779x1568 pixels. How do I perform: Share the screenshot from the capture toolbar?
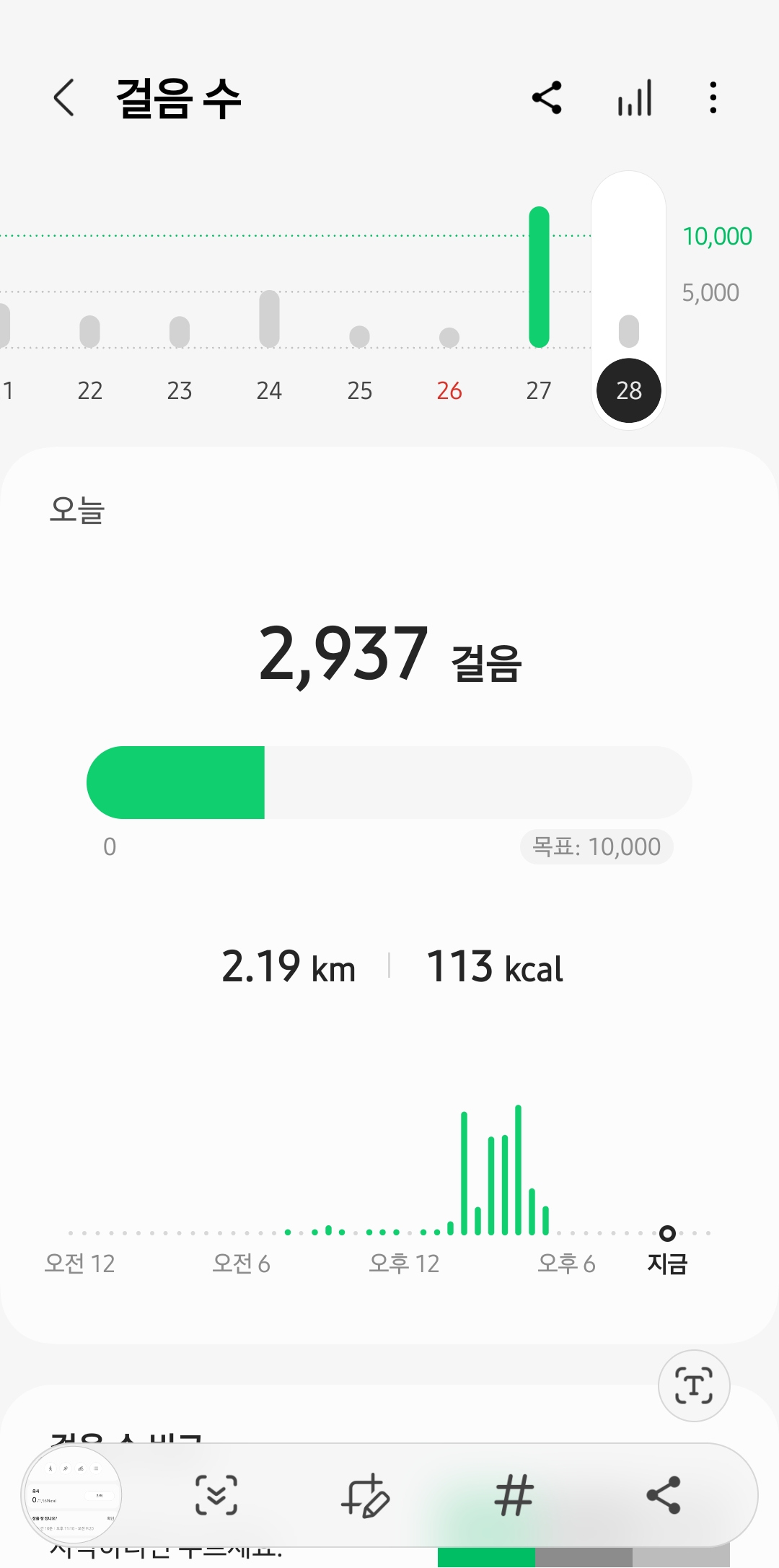point(663,1494)
